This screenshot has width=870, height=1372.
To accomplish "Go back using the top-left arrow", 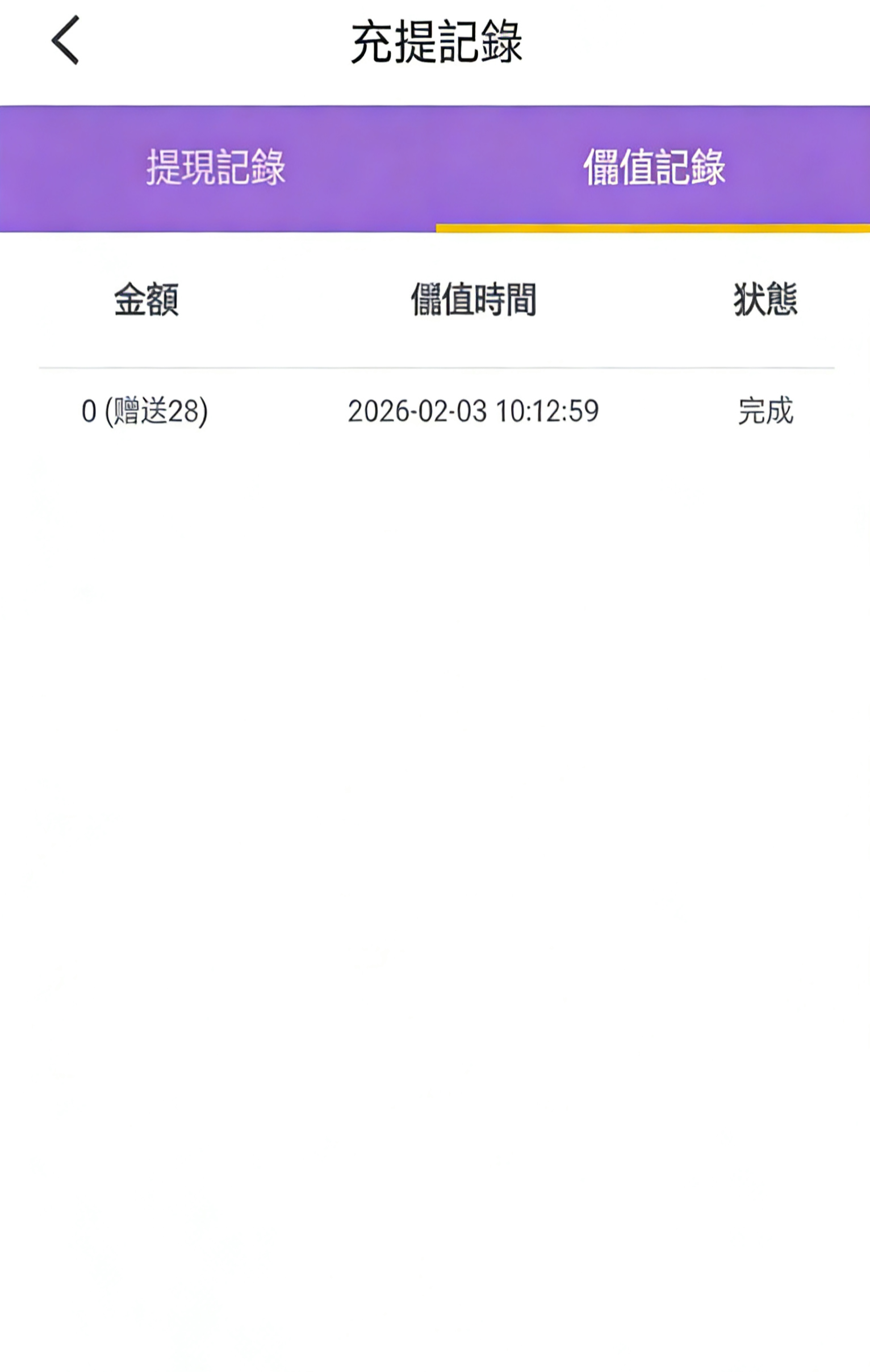I will click(x=65, y=40).
